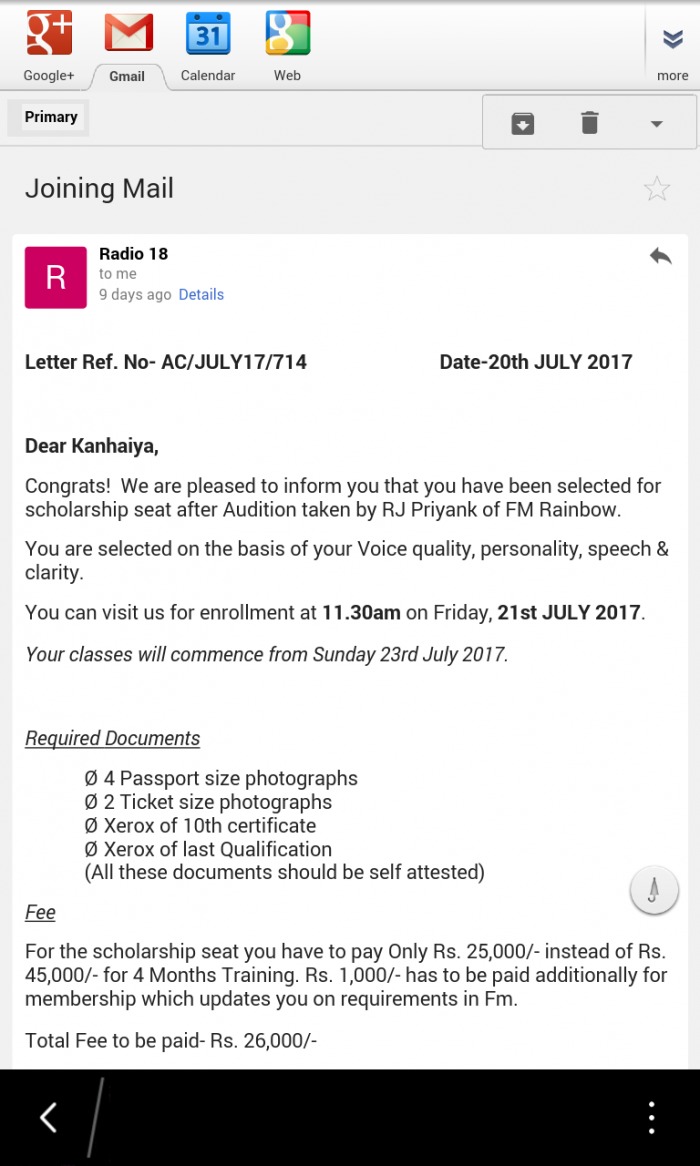Screen dimensions: 700x1166
Task: Delete this email with trash icon
Action: [x=590, y=123]
